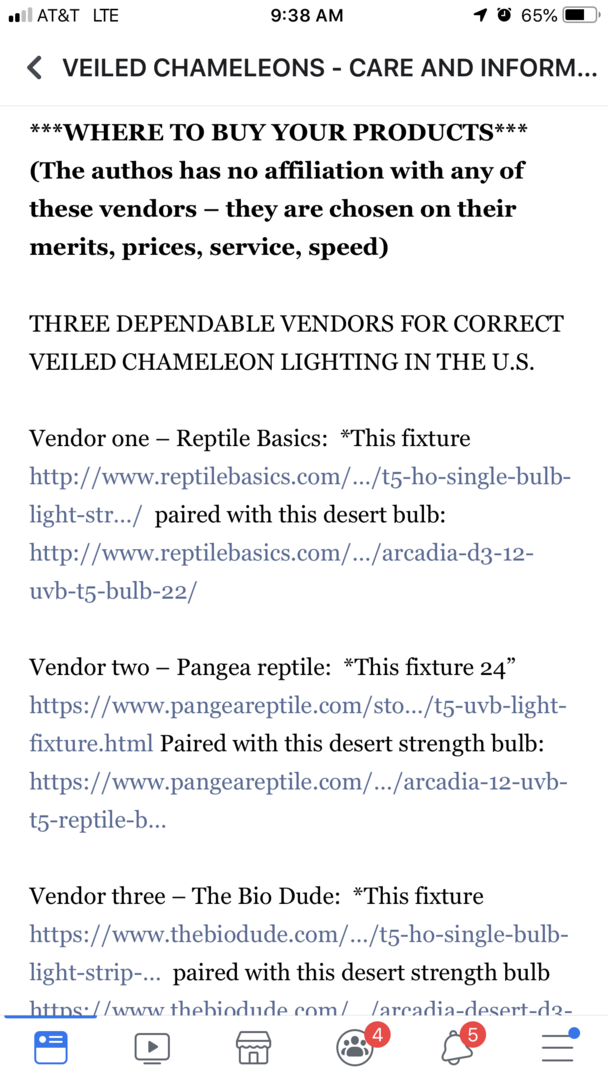Open Pangea arcadia-12-uvb-t5 reptile bulb link
The width and height of the screenshot is (608, 1080).
(298, 782)
